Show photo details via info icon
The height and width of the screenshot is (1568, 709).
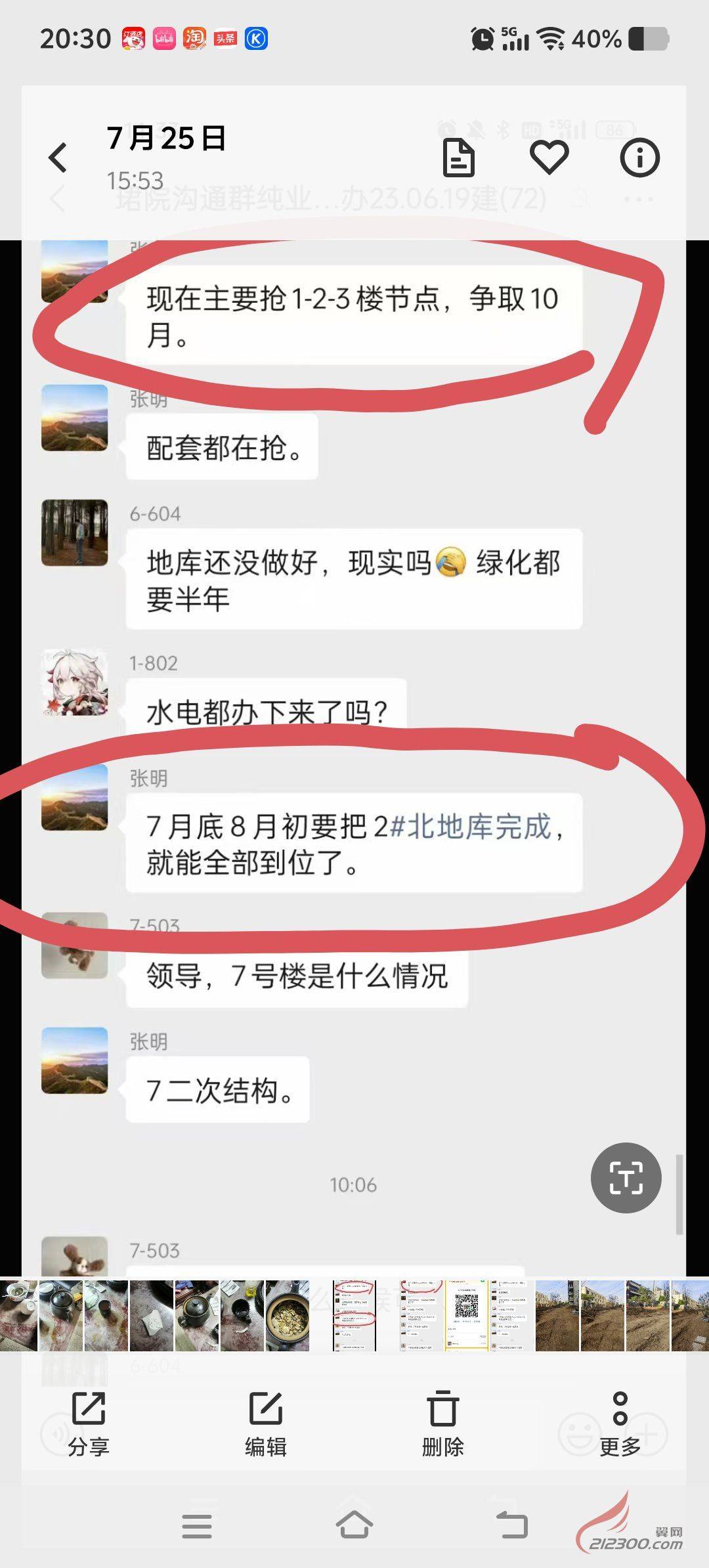coord(639,158)
